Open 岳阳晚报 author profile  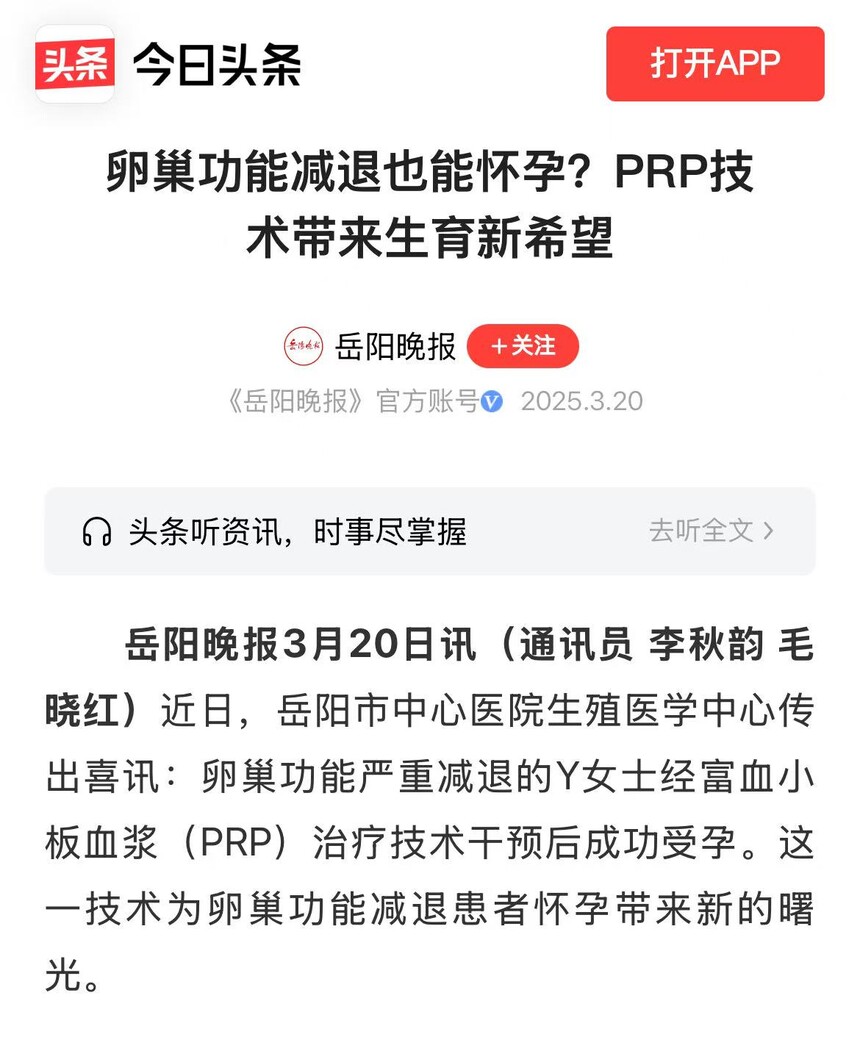[395, 346]
